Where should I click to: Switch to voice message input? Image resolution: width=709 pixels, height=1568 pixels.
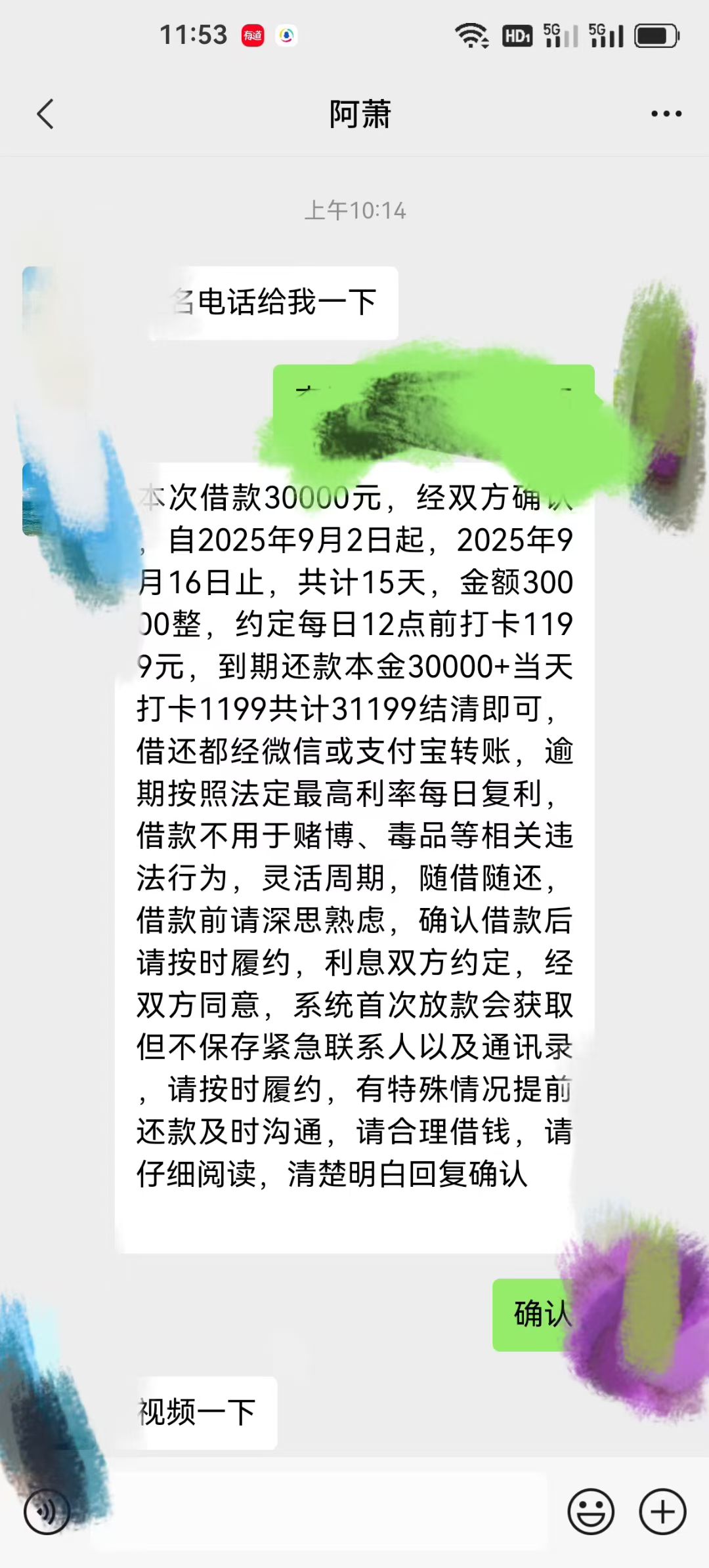(46, 1512)
